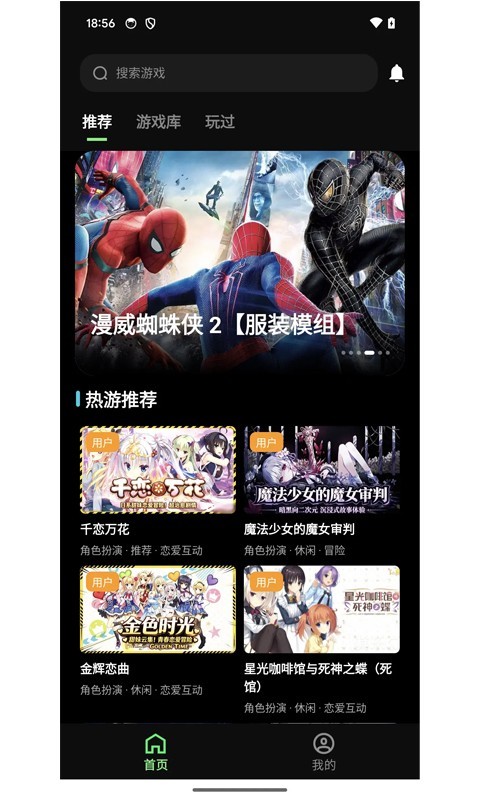
Task: Tap the 搜索游戏 search field
Action: (x=229, y=73)
